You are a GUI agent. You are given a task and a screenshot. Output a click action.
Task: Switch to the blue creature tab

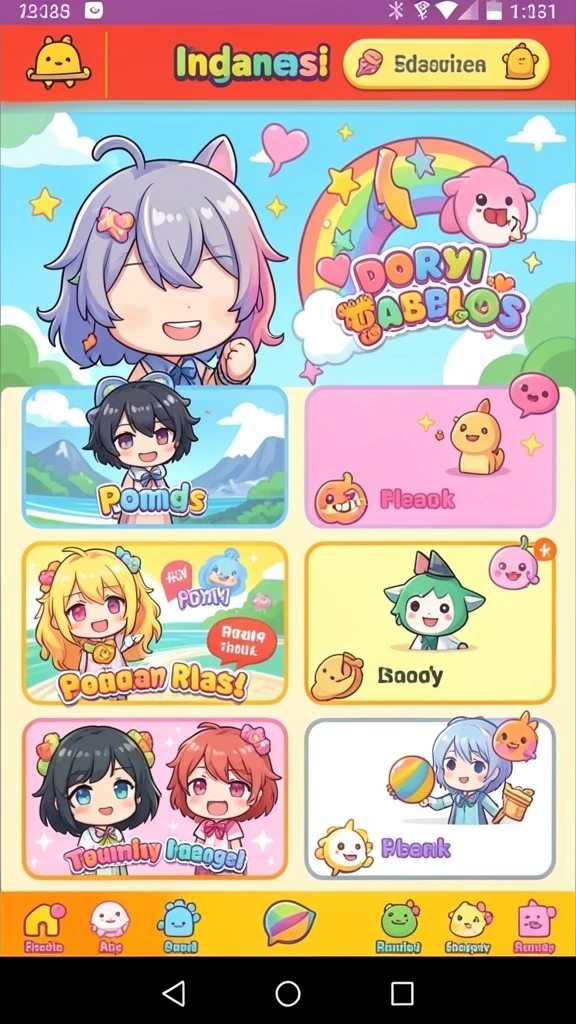pyautogui.click(x=178, y=927)
